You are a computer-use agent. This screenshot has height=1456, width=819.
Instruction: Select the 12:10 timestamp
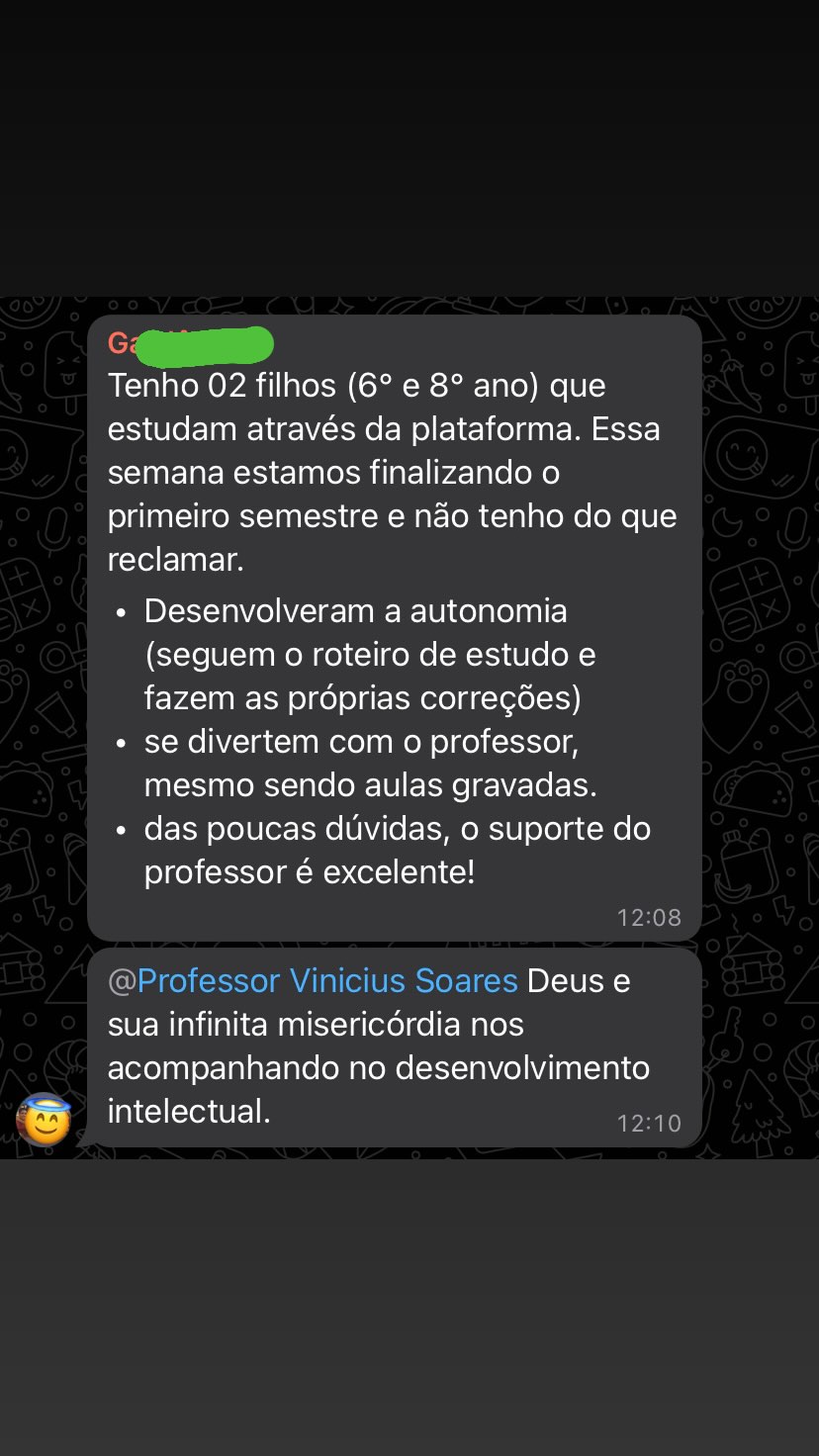coord(650,1123)
